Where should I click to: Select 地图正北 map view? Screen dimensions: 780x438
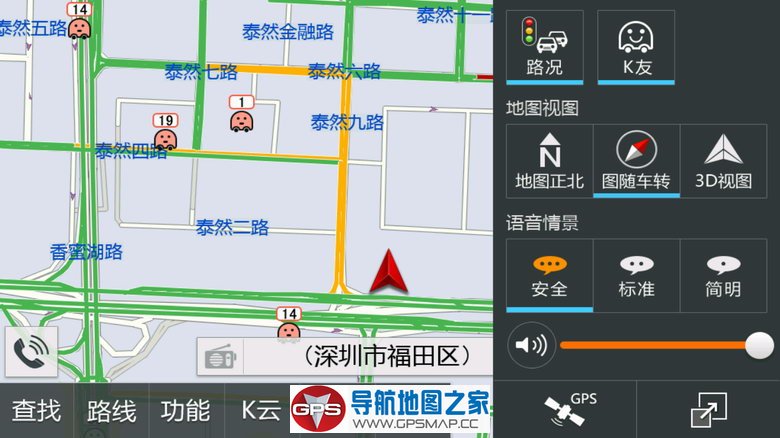click(549, 160)
